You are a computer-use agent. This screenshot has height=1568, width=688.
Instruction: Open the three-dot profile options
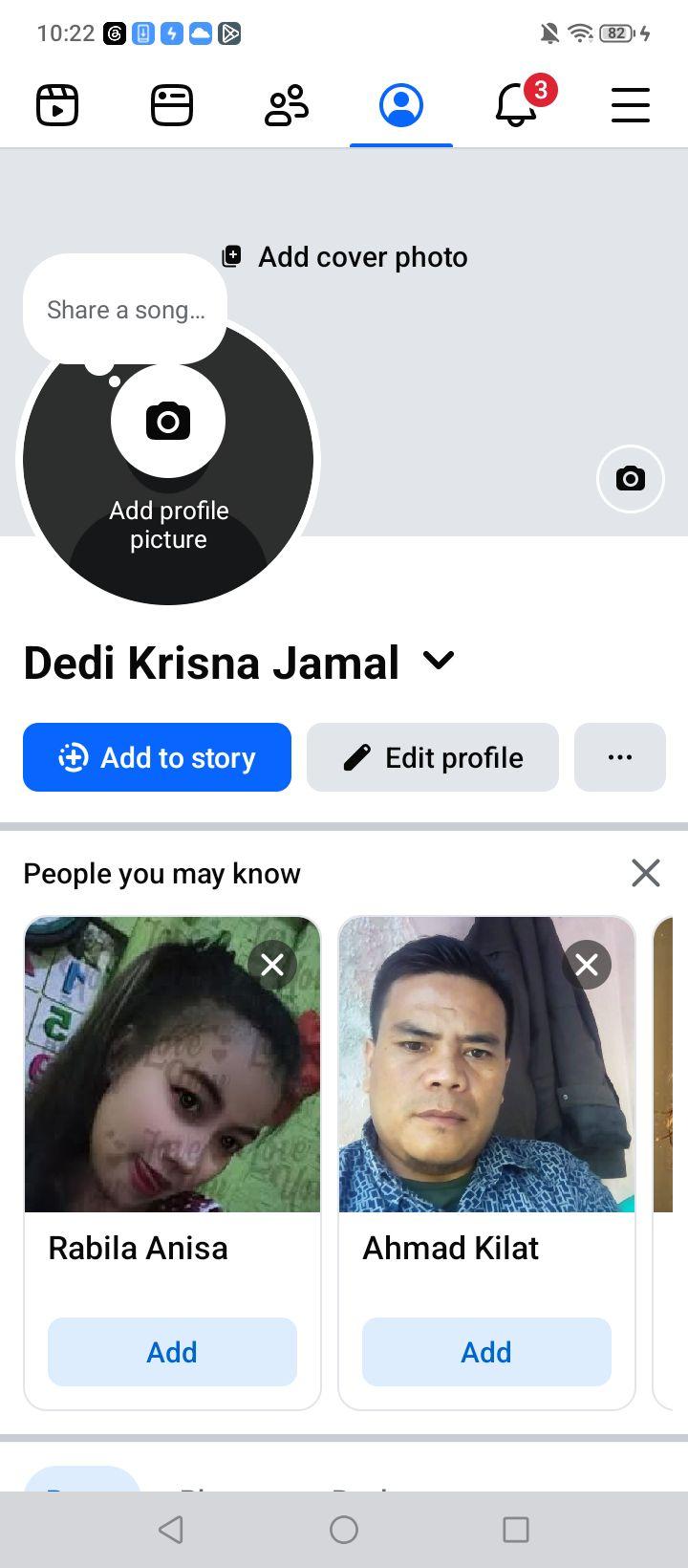tap(620, 757)
